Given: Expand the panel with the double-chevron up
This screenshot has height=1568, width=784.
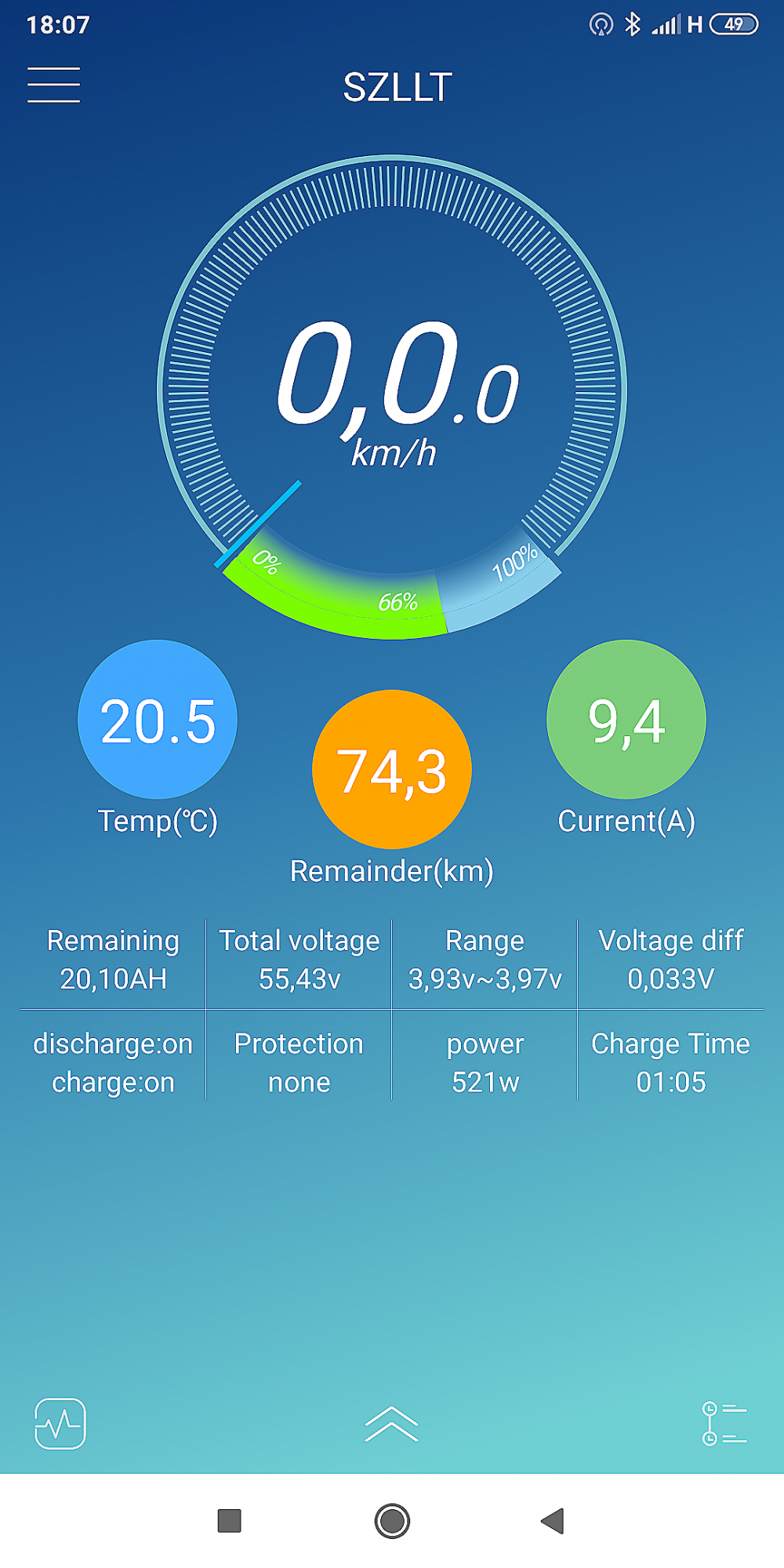Looking at the screenshot, I should click(x=392, y=1424).
